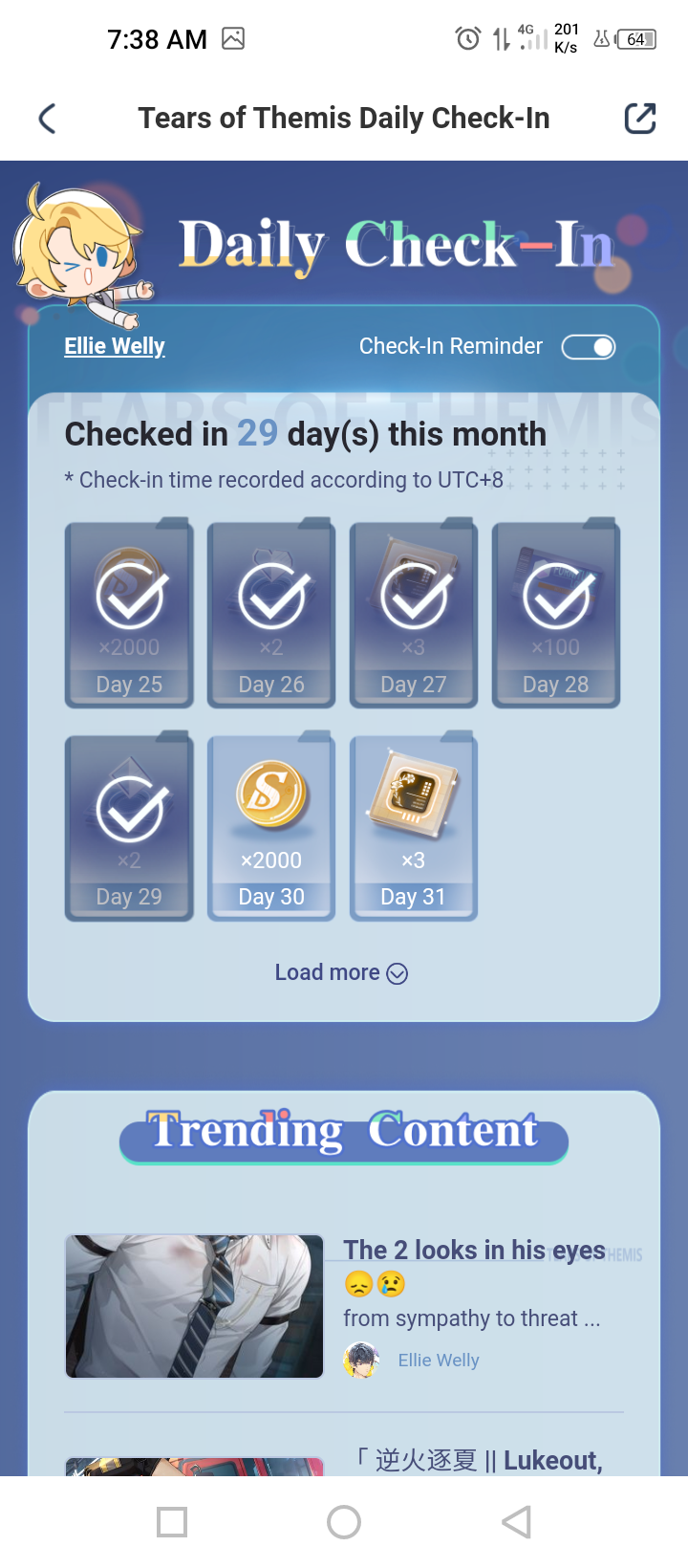Open the Ellie Welly profile link
Viewport: 688px width, 1568px height.
point(115,346)
